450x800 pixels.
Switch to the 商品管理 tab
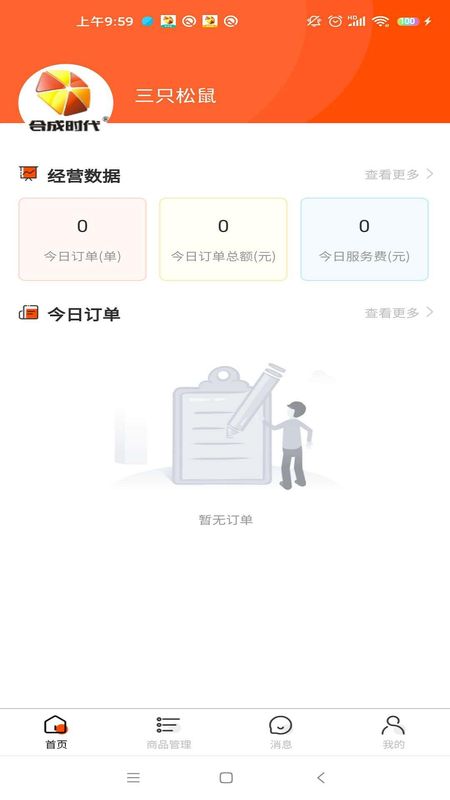(x=169, y=732)
